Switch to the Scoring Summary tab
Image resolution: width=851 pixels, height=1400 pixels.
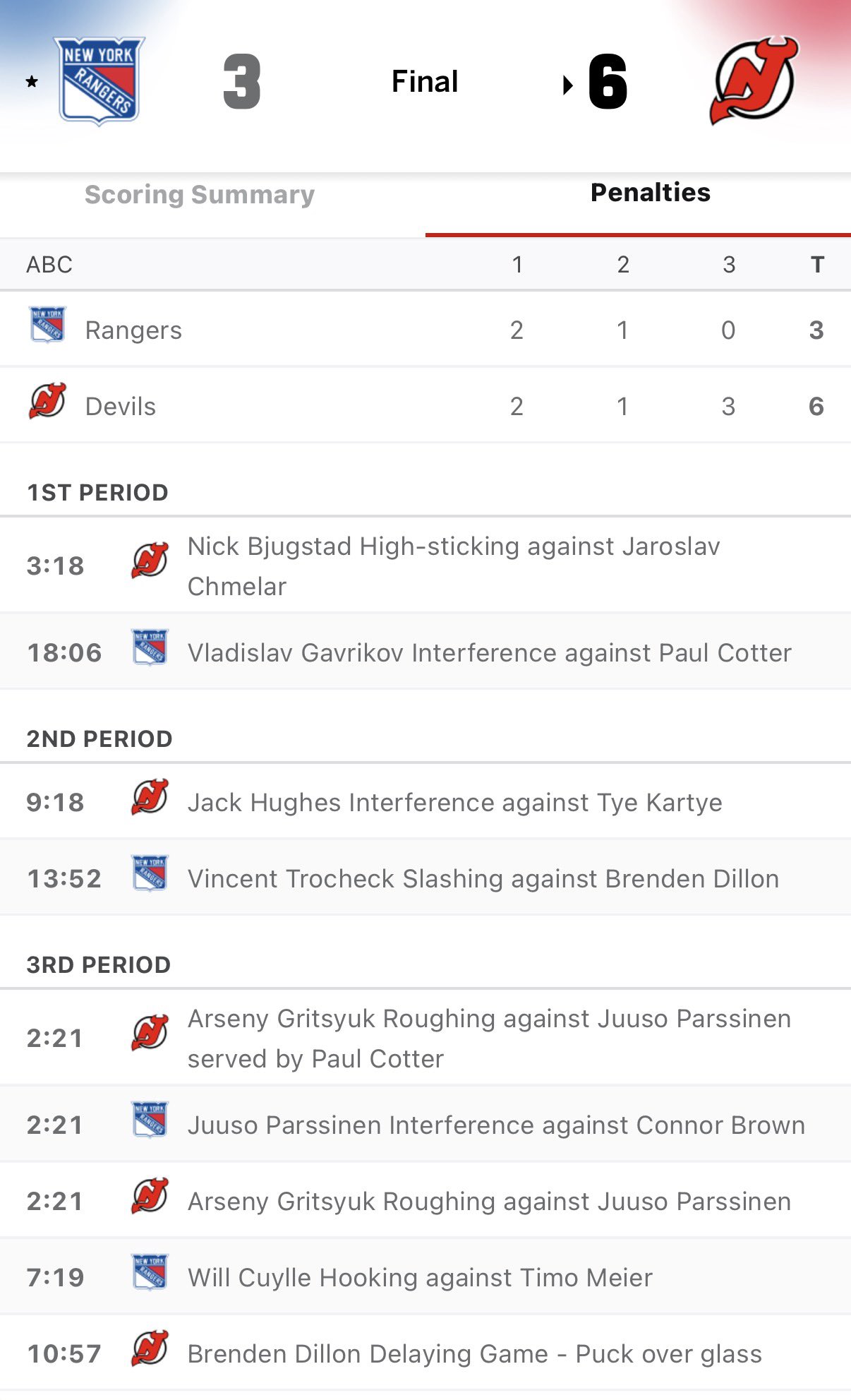[200, 195]
